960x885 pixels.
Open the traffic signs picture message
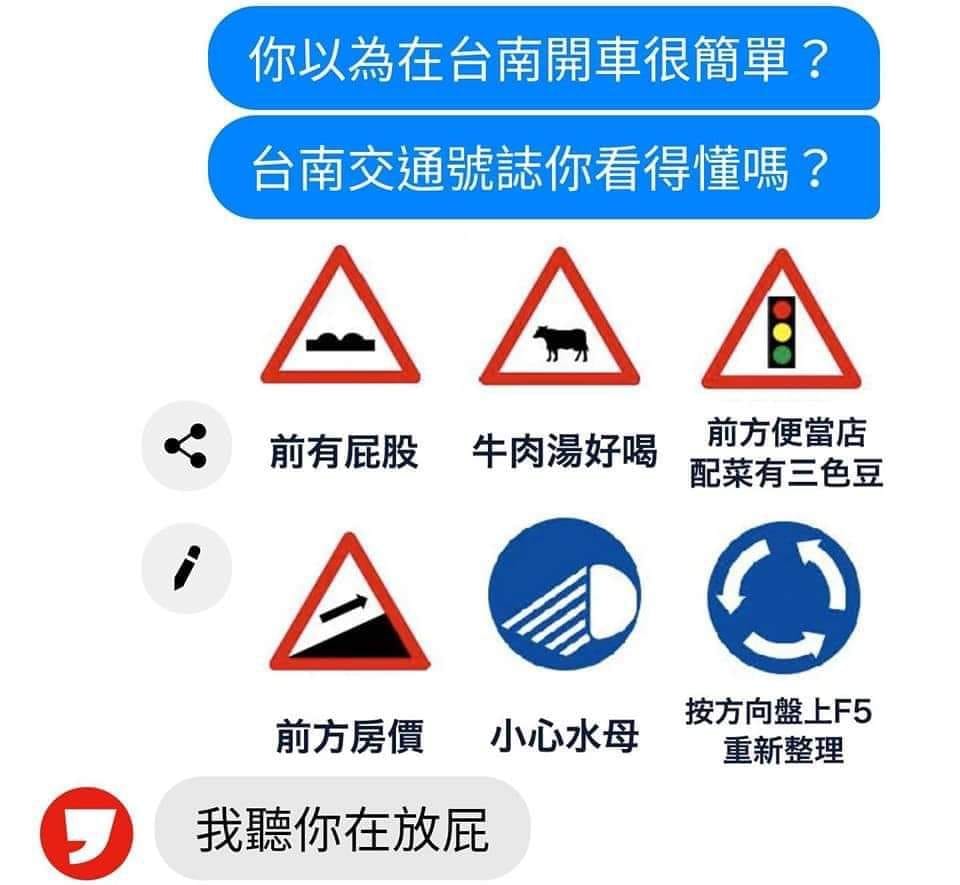click(565, 500)
